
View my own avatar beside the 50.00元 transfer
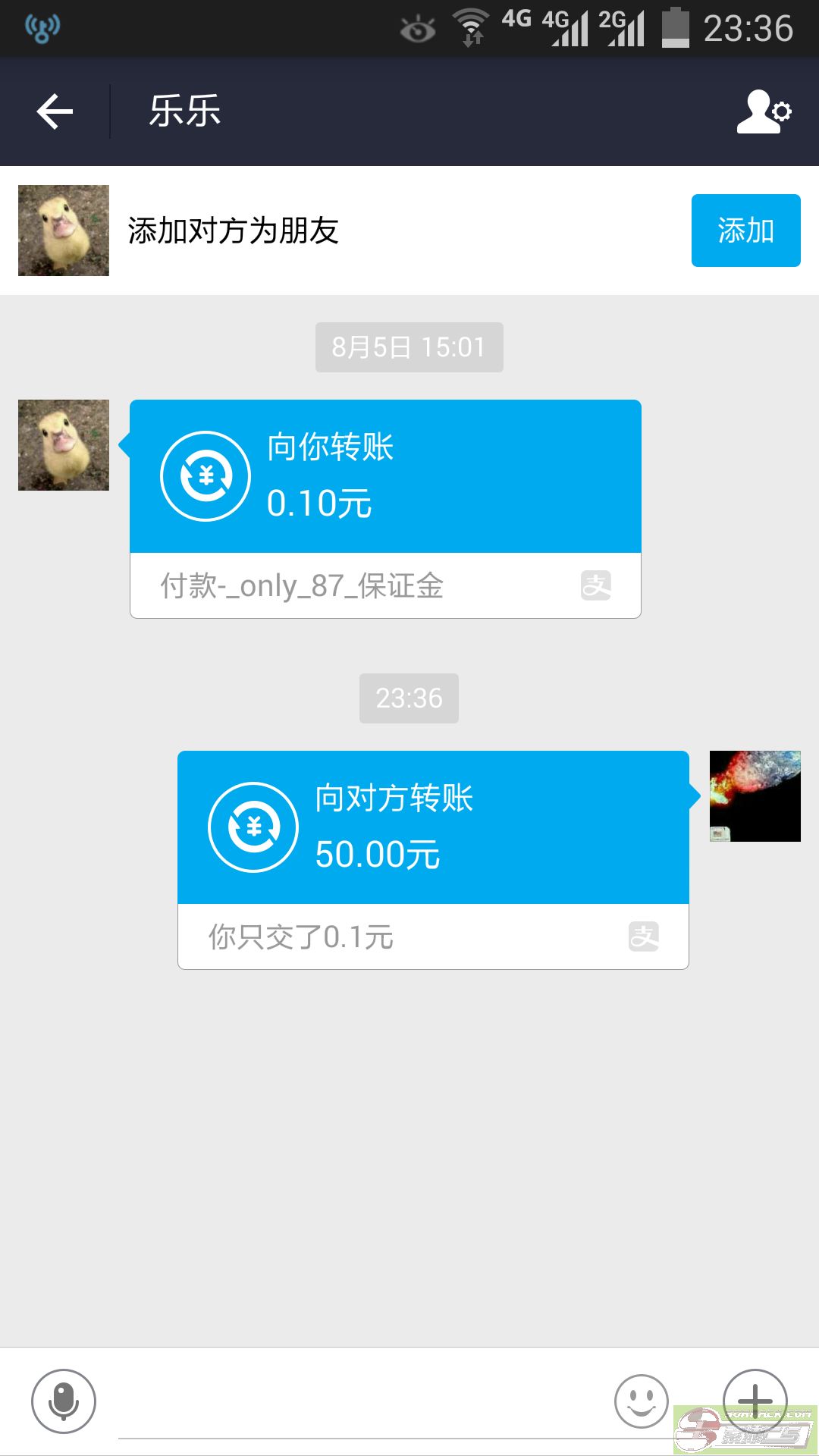point(755,796)
